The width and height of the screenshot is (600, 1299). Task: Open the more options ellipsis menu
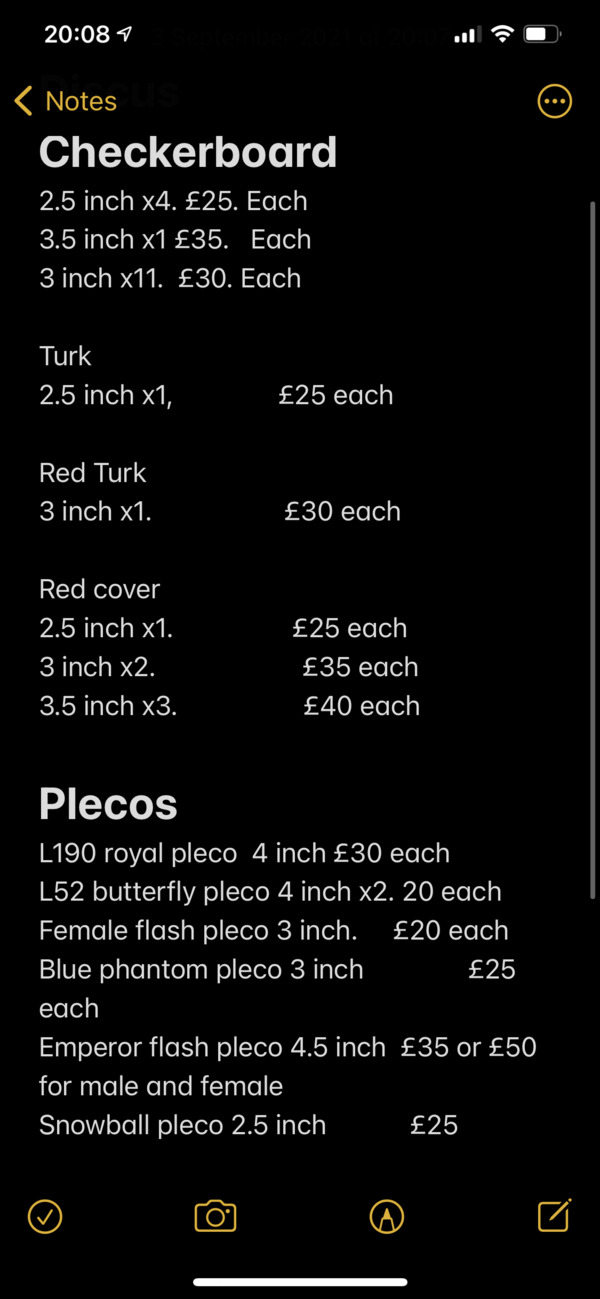tap(555, 101)
